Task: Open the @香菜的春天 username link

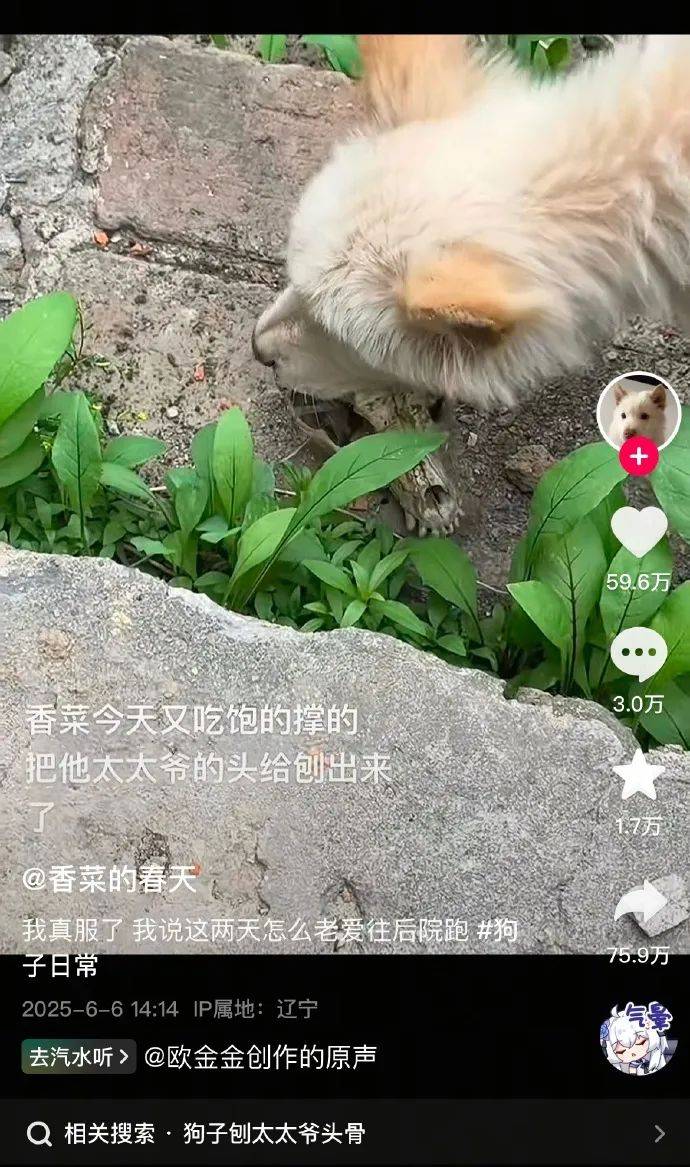Action: click(110, 879)
